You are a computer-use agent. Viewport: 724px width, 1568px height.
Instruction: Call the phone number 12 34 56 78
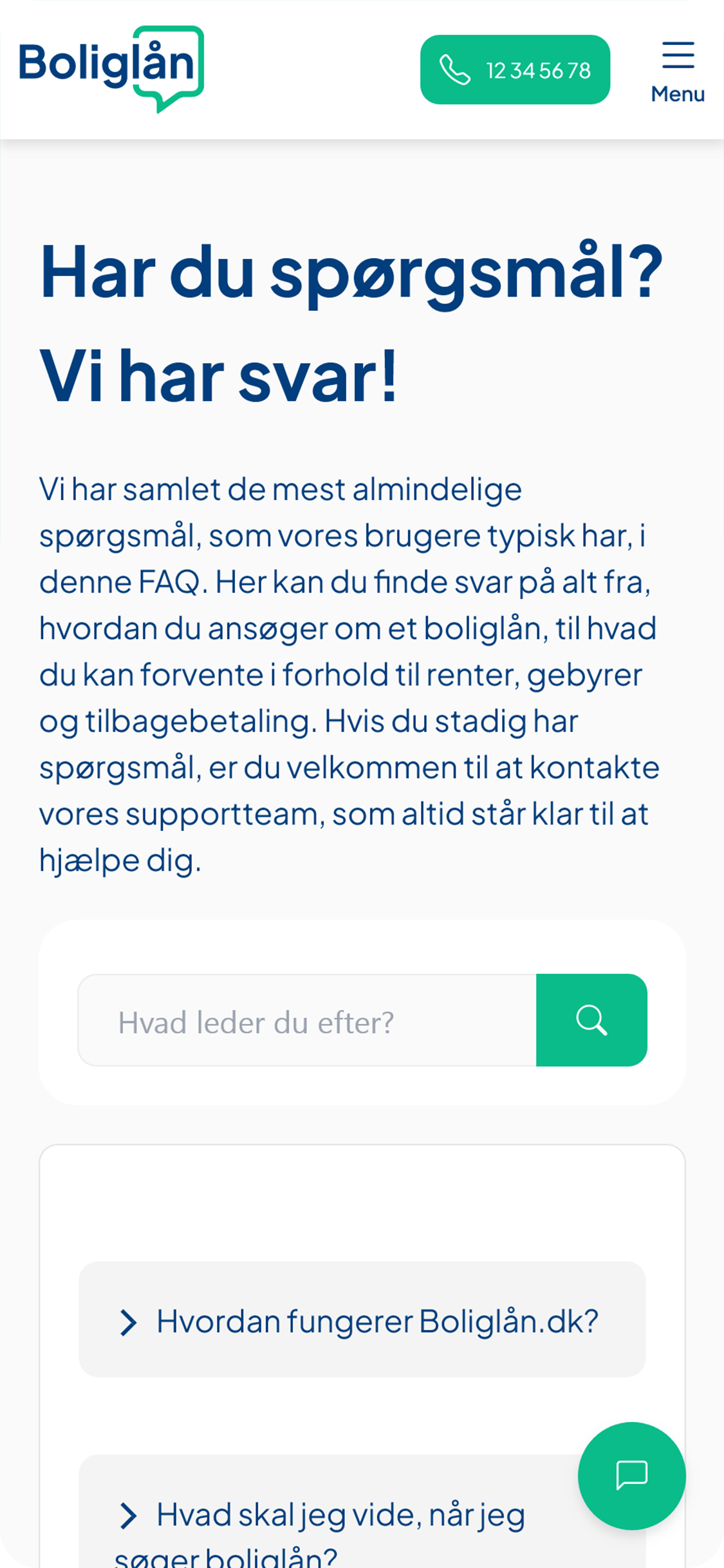[x=515, y=70]
